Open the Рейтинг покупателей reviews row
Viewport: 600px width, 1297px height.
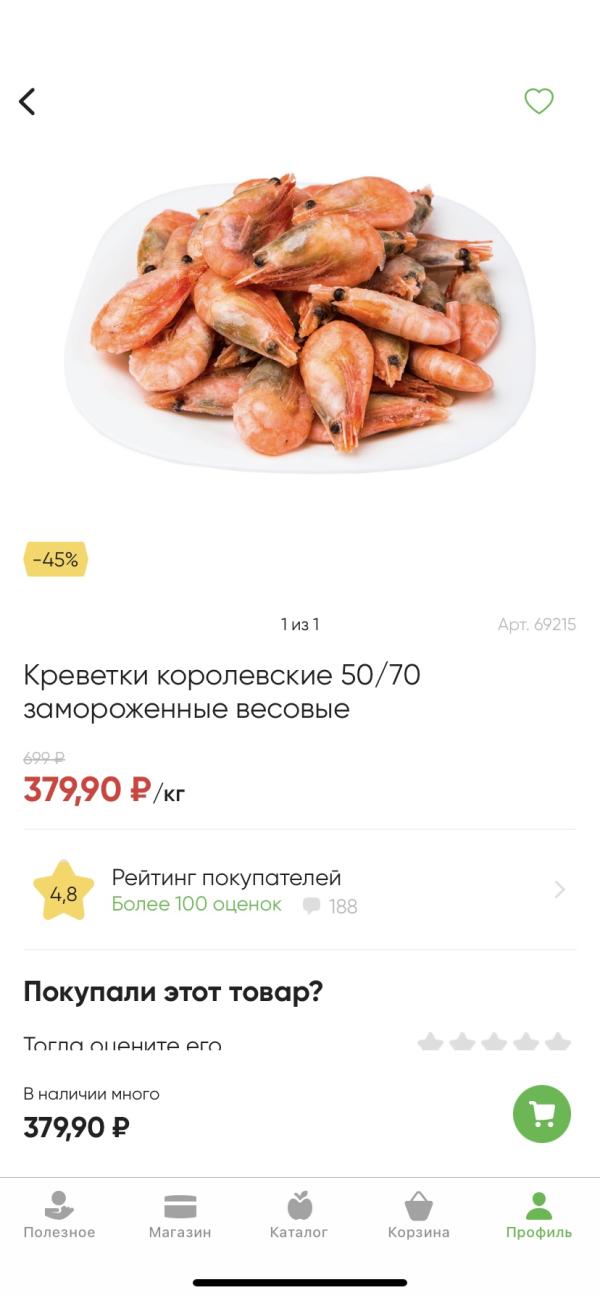tap(300, 890)
